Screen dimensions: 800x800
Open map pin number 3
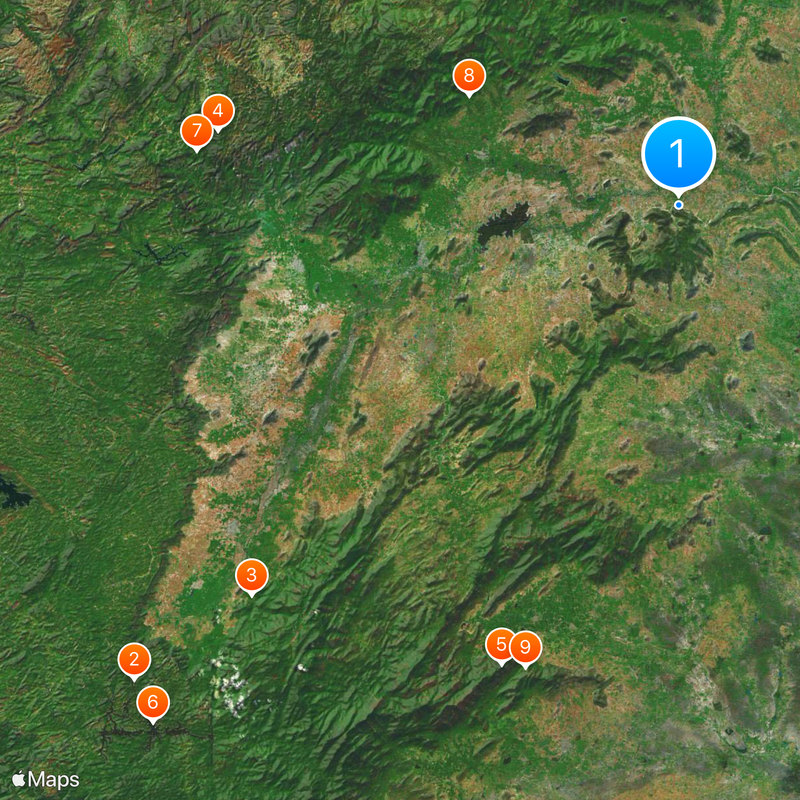pyautogui.click(x=251, y=575)
